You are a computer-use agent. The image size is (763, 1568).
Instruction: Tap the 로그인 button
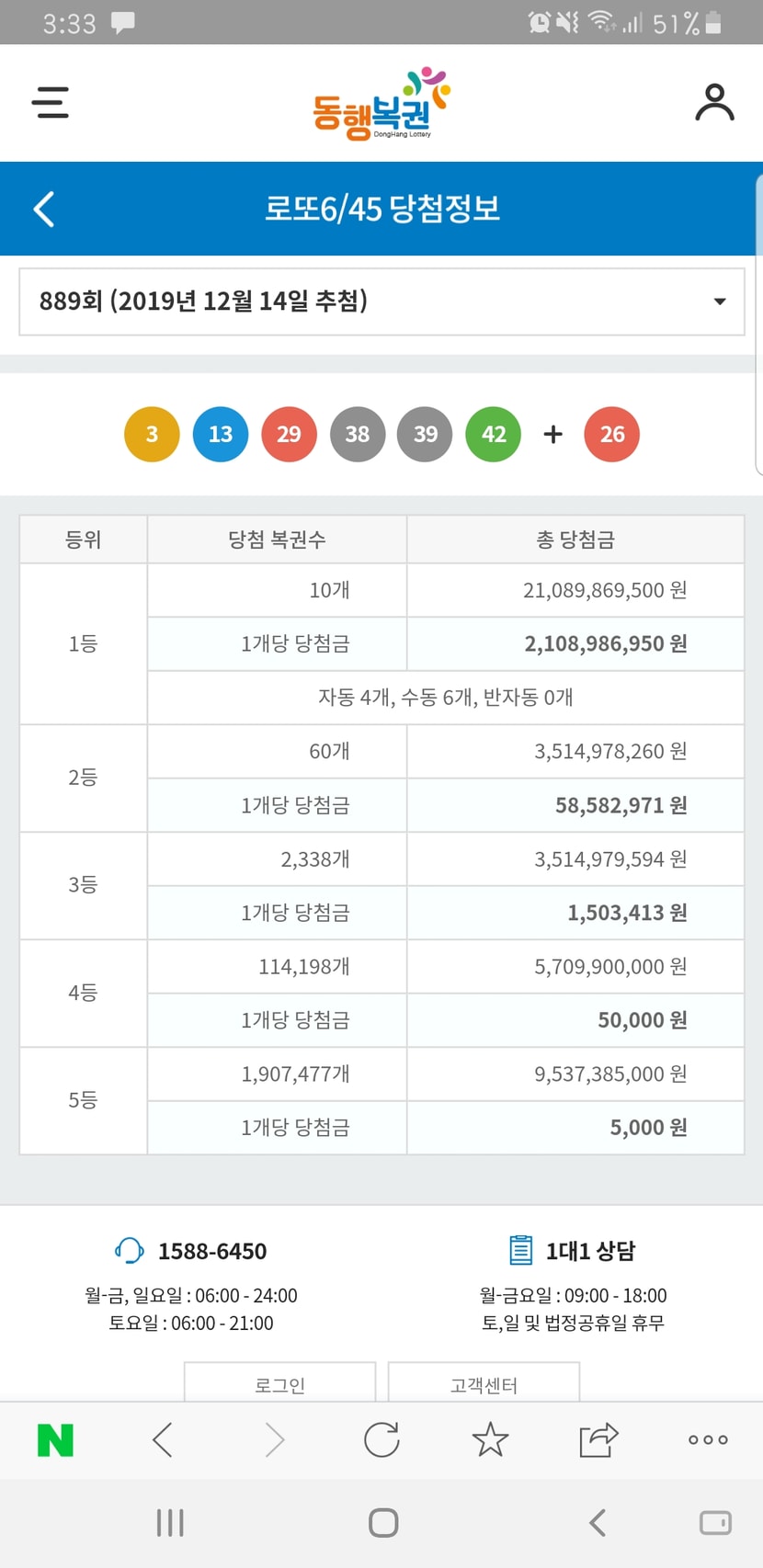(280, 1383)
